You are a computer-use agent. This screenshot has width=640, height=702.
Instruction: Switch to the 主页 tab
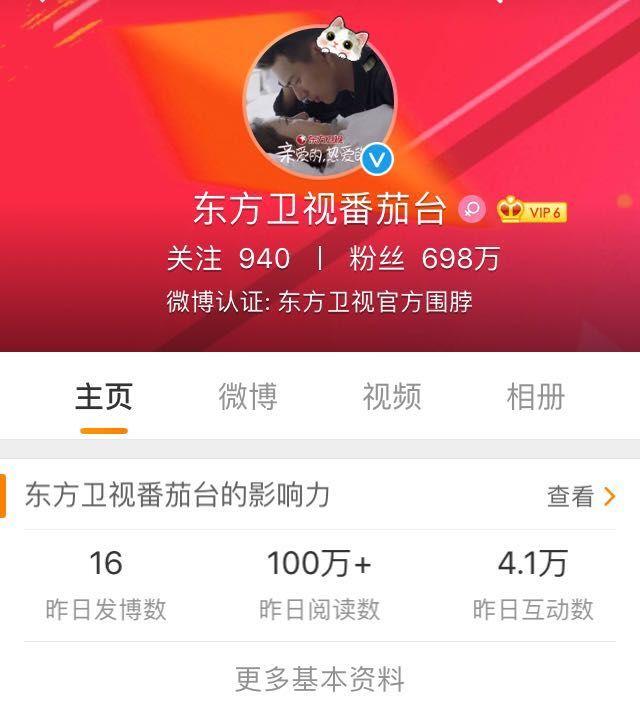tap(104, 397)
